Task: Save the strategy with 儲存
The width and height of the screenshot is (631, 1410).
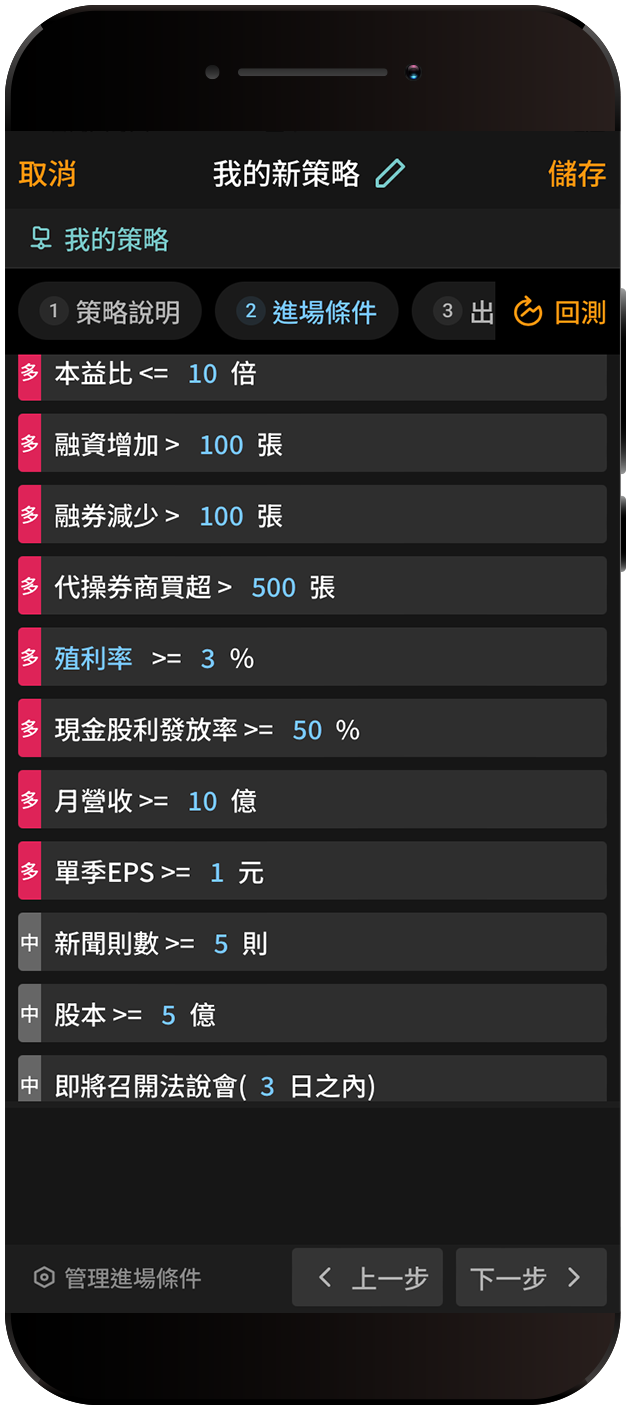Action: 577,174
